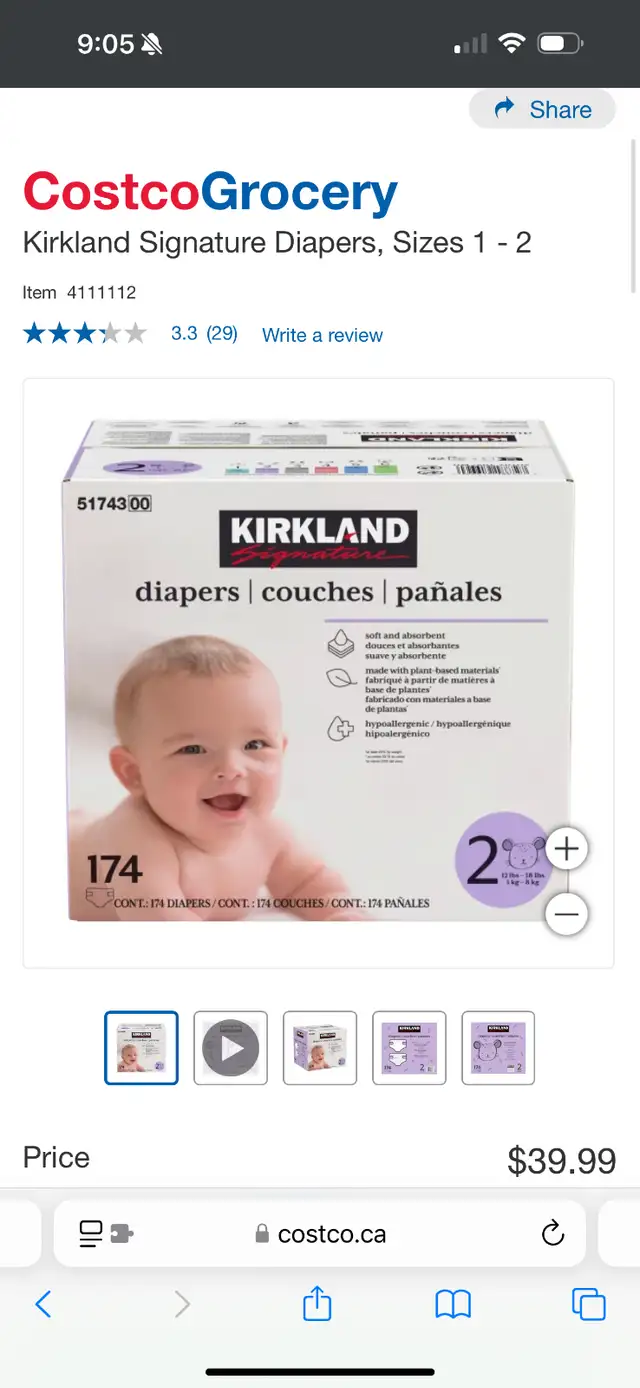Open the Safari share sheet

pyautogui.click(x=317, y=1303)
